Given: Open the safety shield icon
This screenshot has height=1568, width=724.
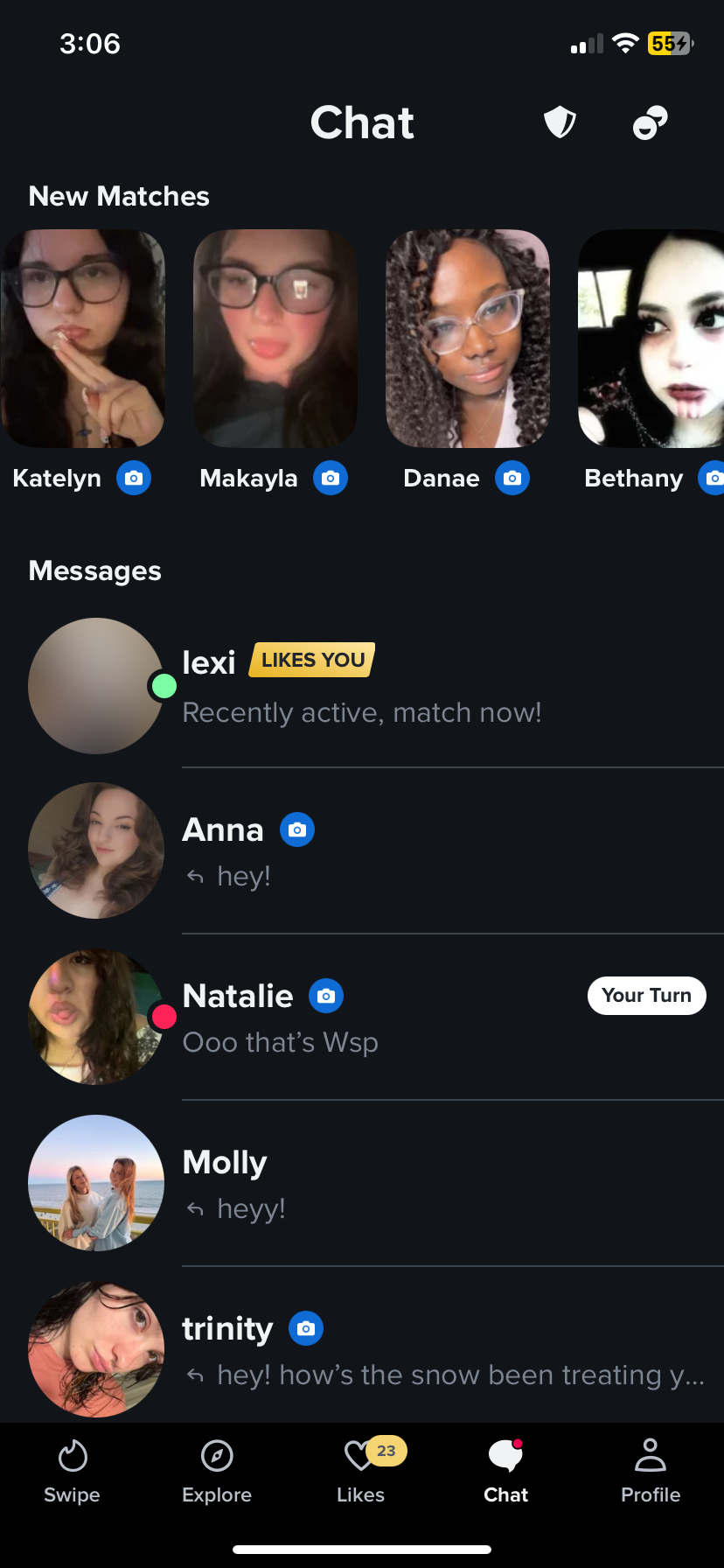Looking at the screenshot, I should 560,122.
